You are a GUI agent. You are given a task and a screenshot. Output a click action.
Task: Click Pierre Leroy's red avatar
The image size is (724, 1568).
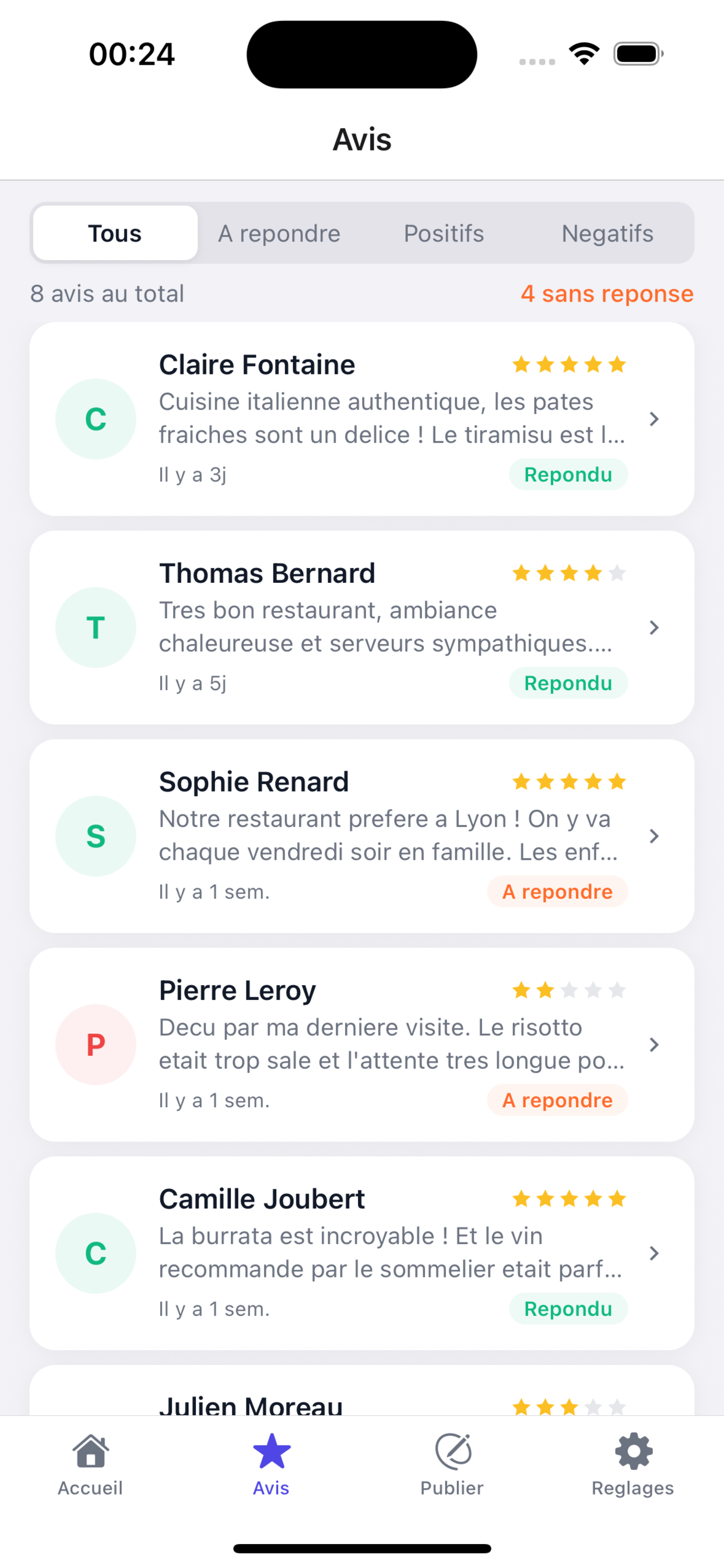(x=96, y=1045)
